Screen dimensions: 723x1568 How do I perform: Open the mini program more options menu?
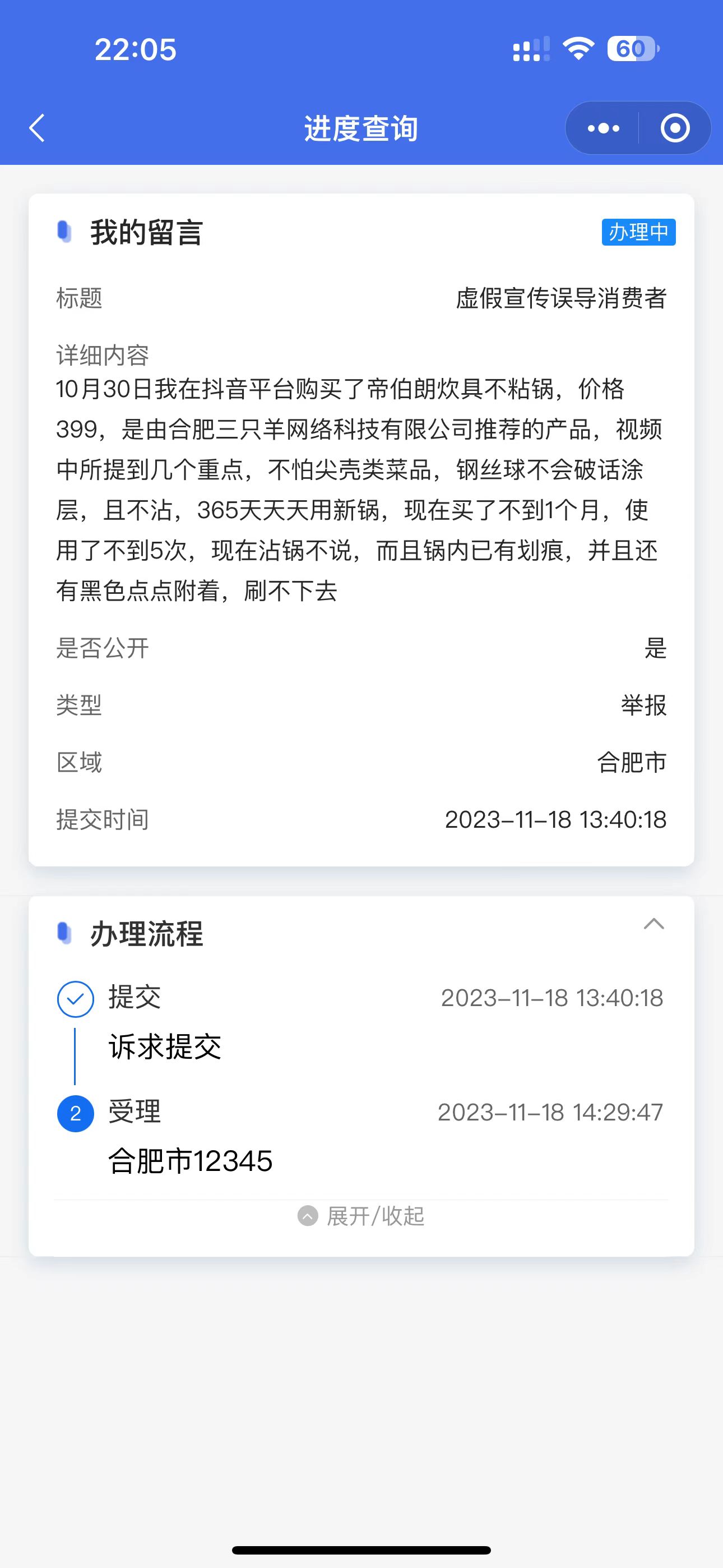pyautogui.click(x=603, y=128)
